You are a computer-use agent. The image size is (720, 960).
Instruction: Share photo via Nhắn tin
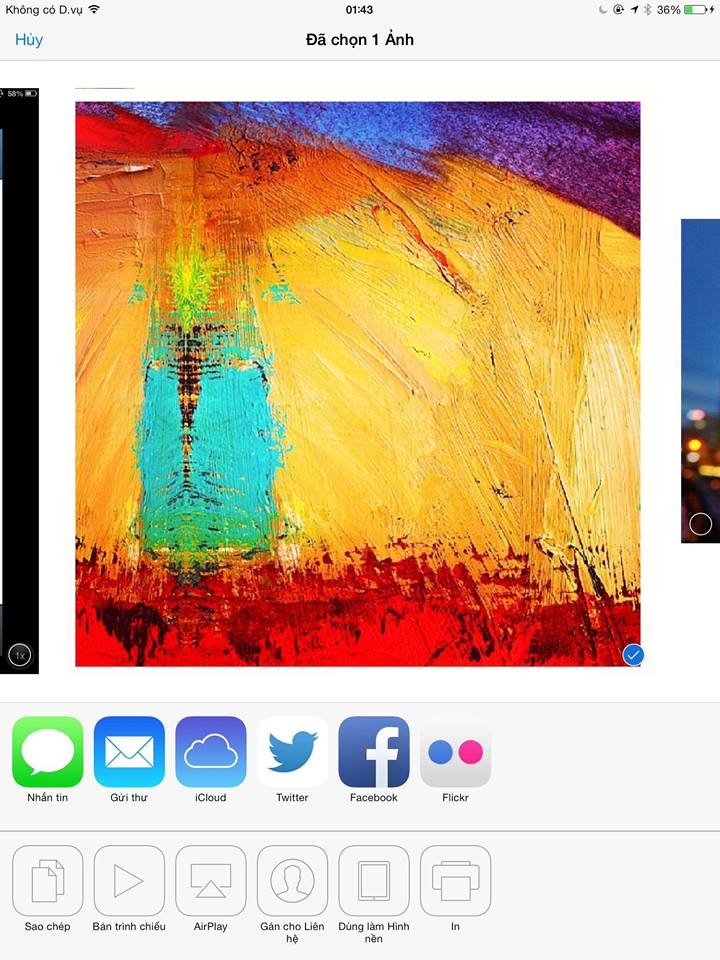tap(48, 752)
